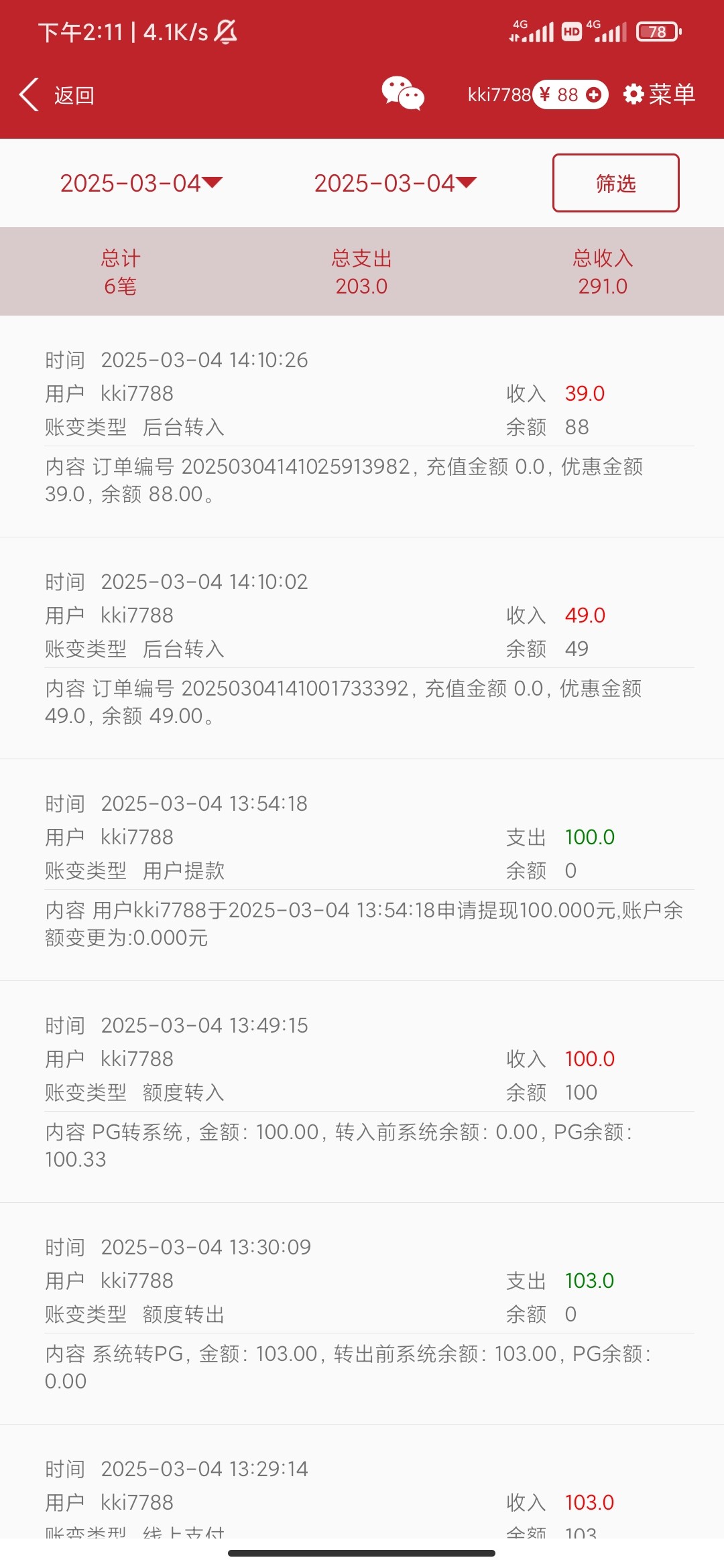The image size is (724, 1568).
Task: Tap the ¥88 balance top-up plus
Action: (x=593, y=94)
